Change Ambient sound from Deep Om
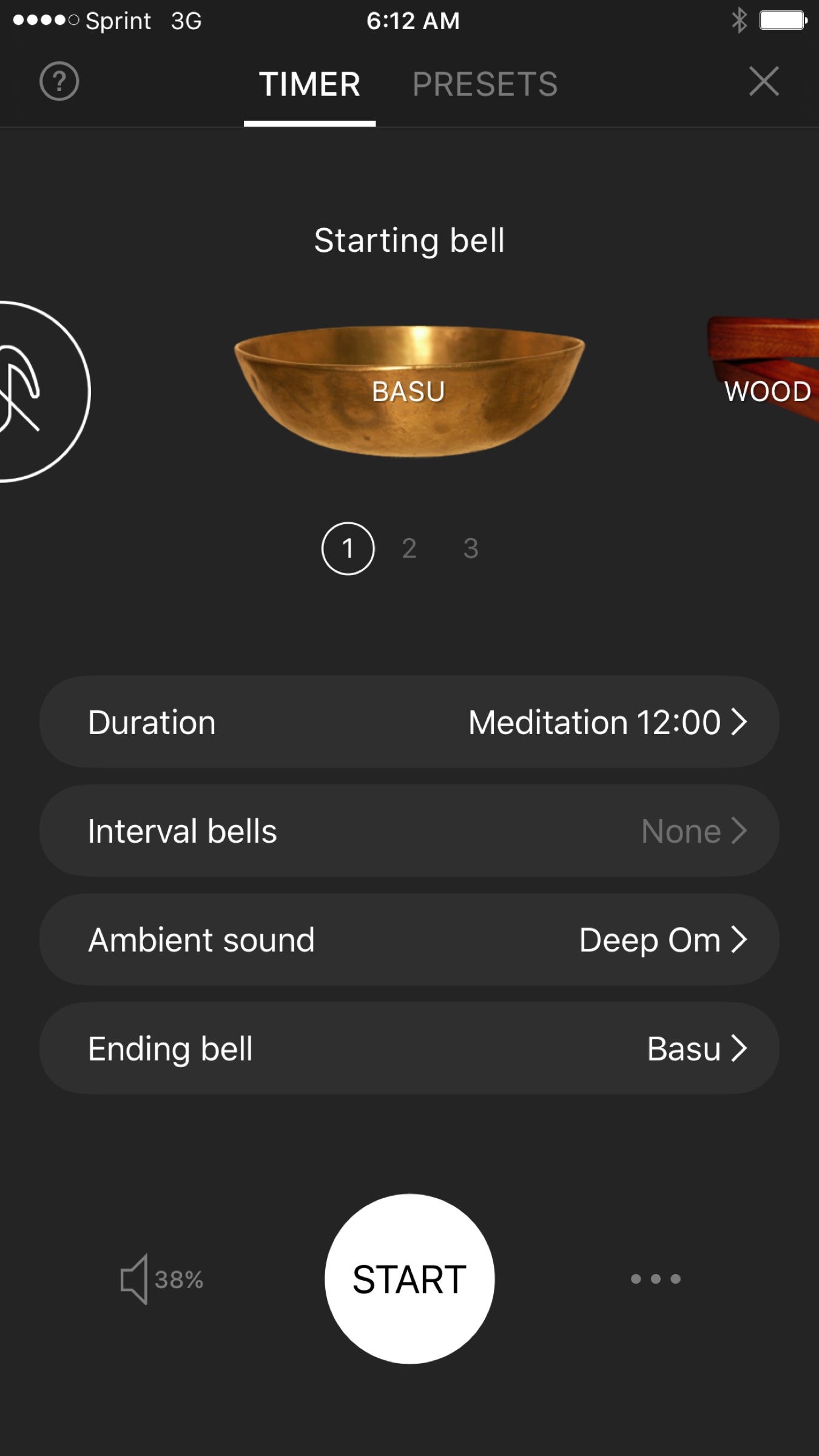Image resolution: width=819 pixels, height=1456 pixels. pyautogui.click(x=409, y=939)
